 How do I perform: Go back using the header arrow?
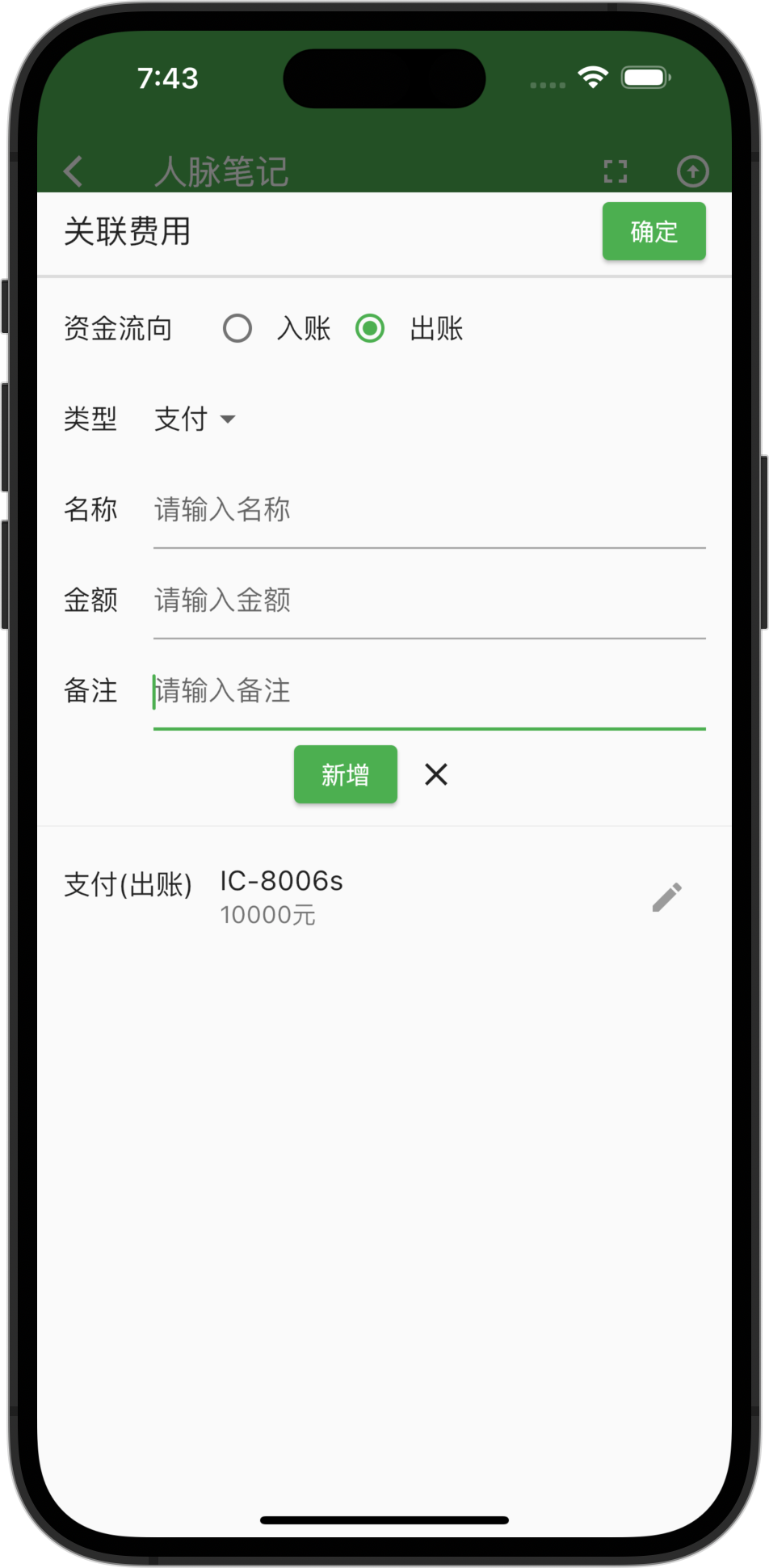(74, 171)
